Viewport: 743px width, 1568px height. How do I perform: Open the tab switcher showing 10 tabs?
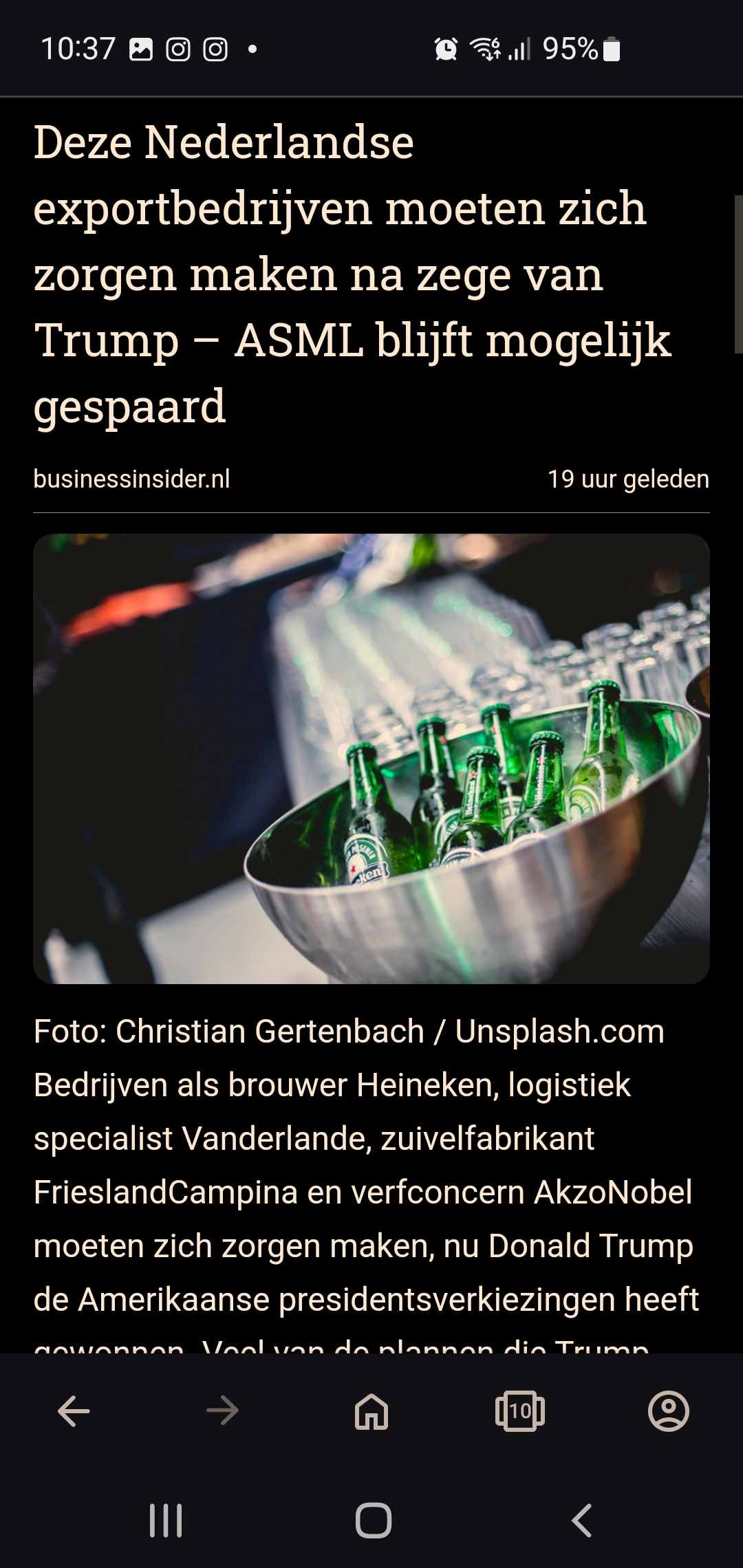tap(520, 1412)
